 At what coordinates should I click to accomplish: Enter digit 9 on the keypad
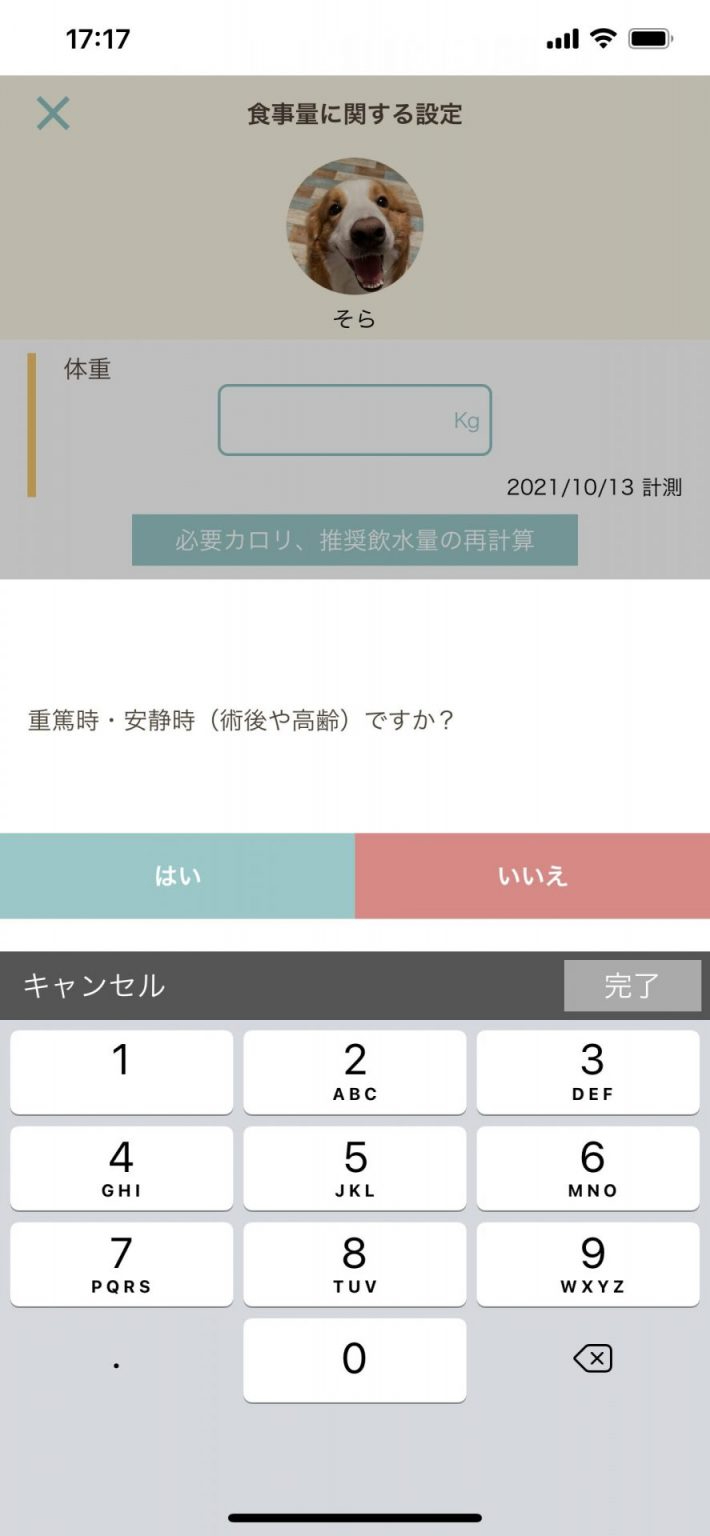[588, 1263]
